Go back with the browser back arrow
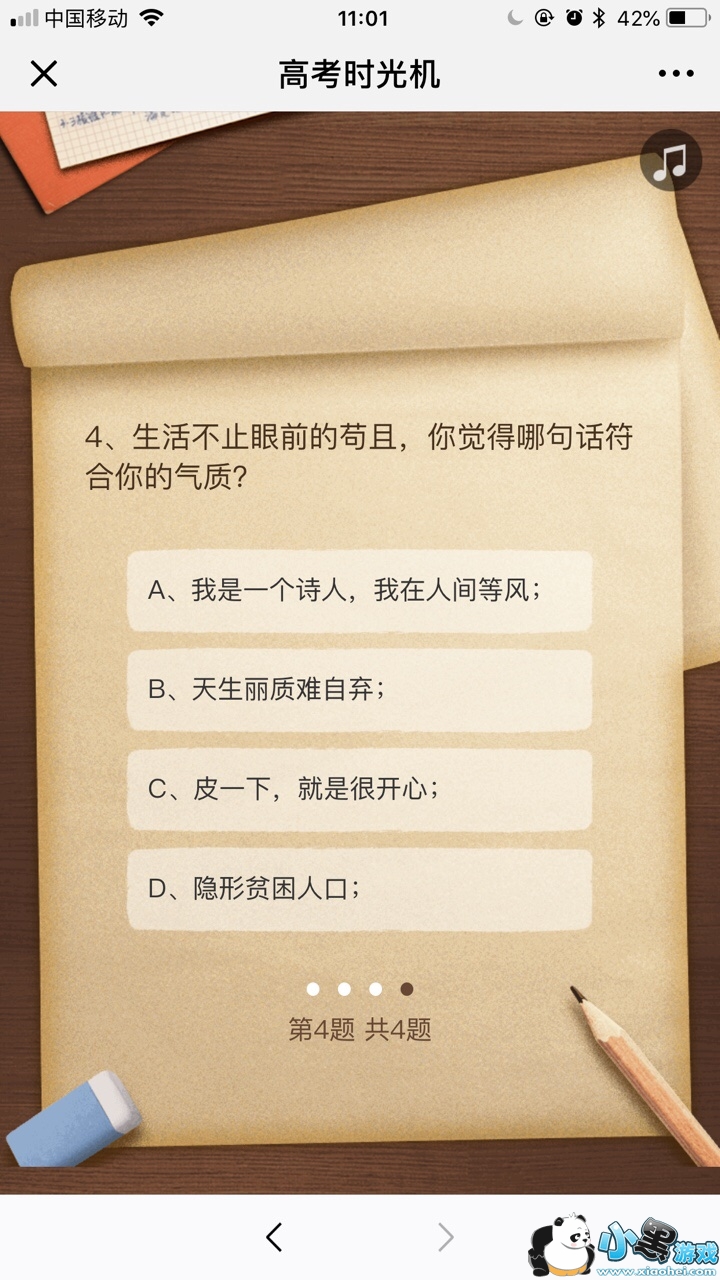 pos(274,1238)
